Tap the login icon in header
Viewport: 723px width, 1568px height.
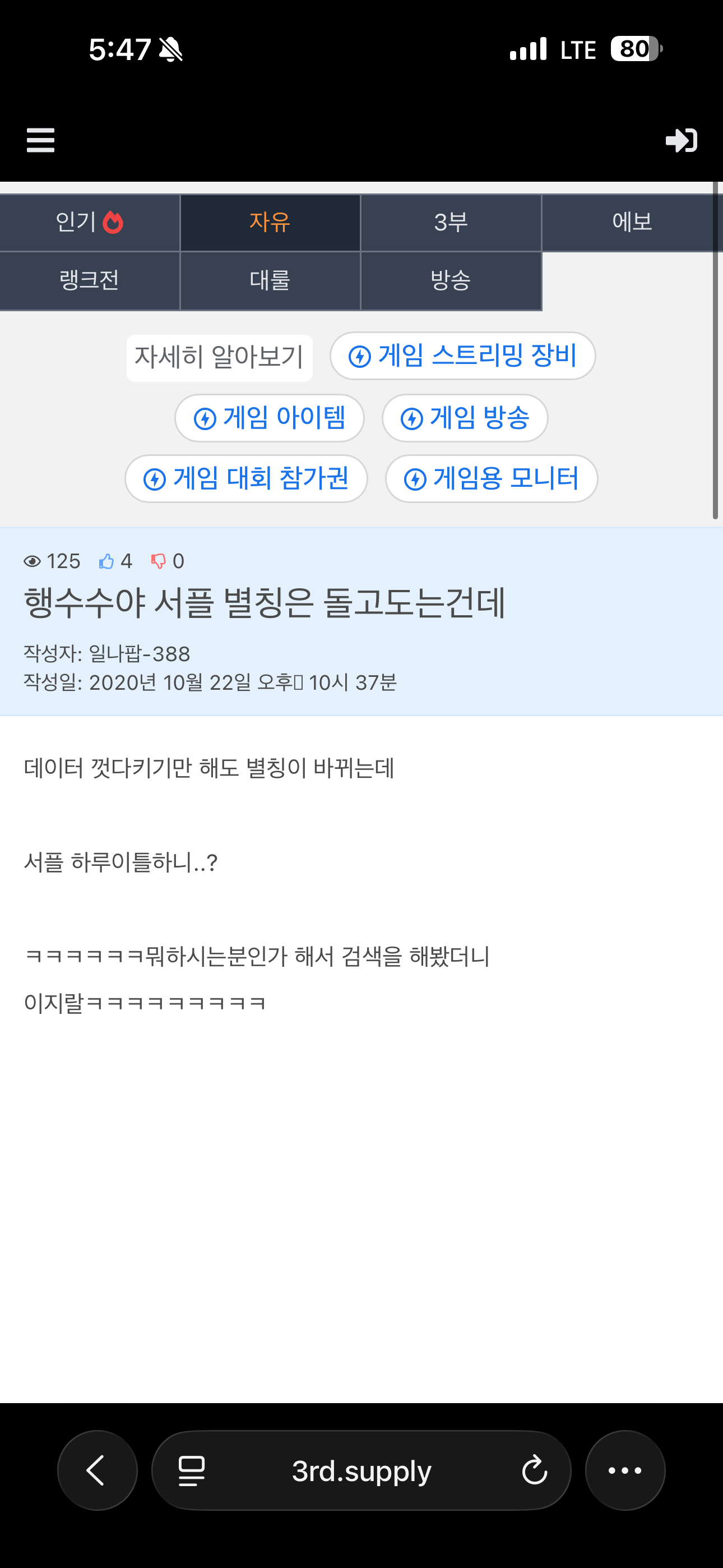click(x=681, y=140)
